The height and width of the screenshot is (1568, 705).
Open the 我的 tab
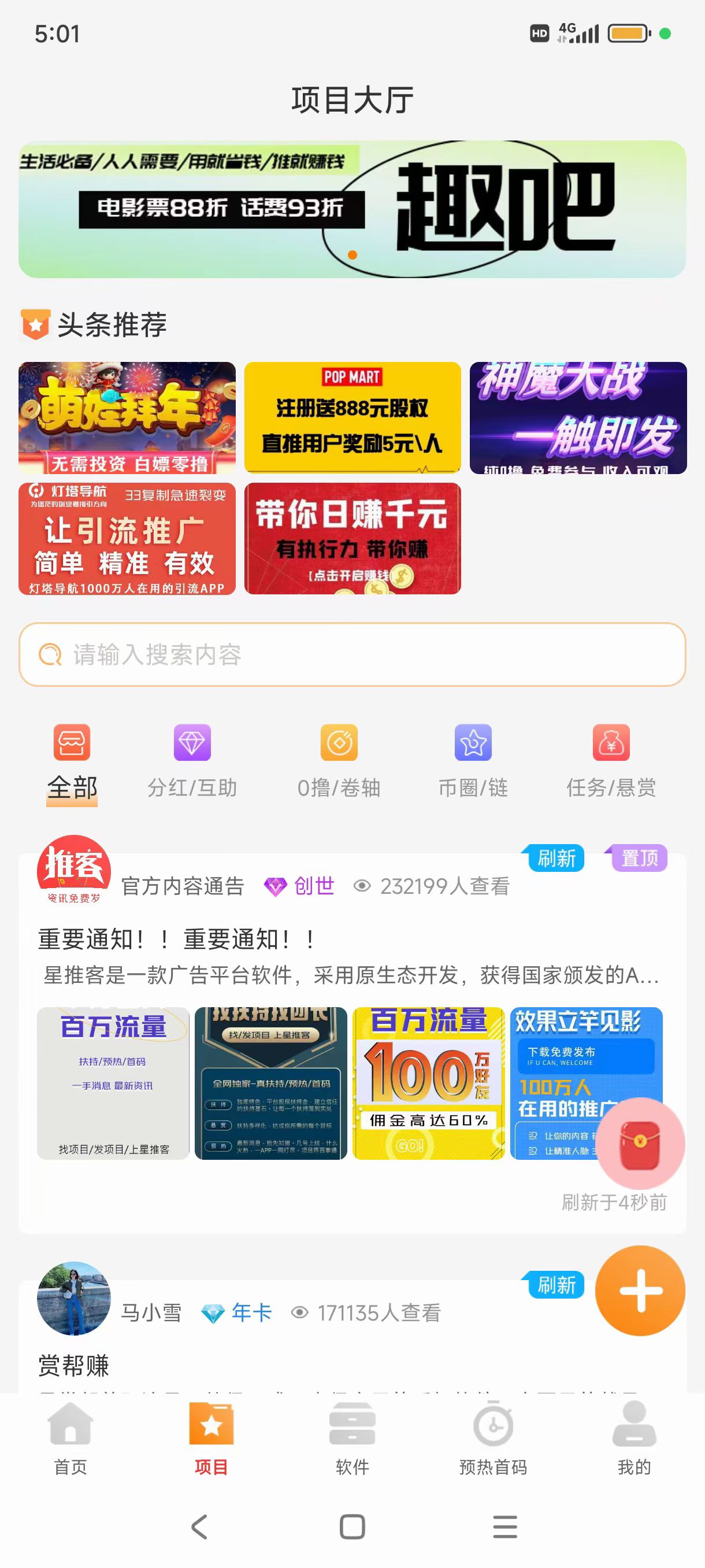click(634, 1438)
